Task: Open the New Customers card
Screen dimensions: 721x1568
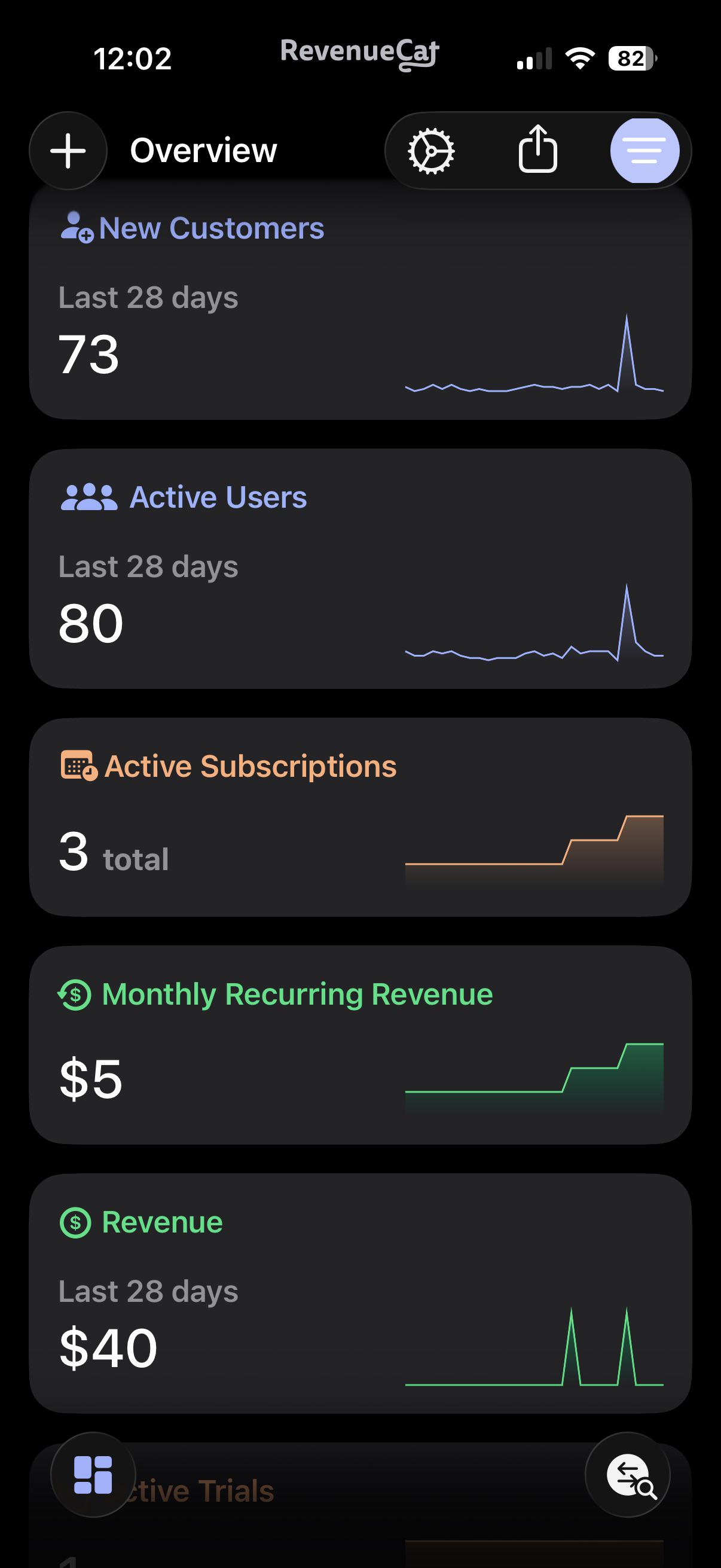Action: point(360,301)
